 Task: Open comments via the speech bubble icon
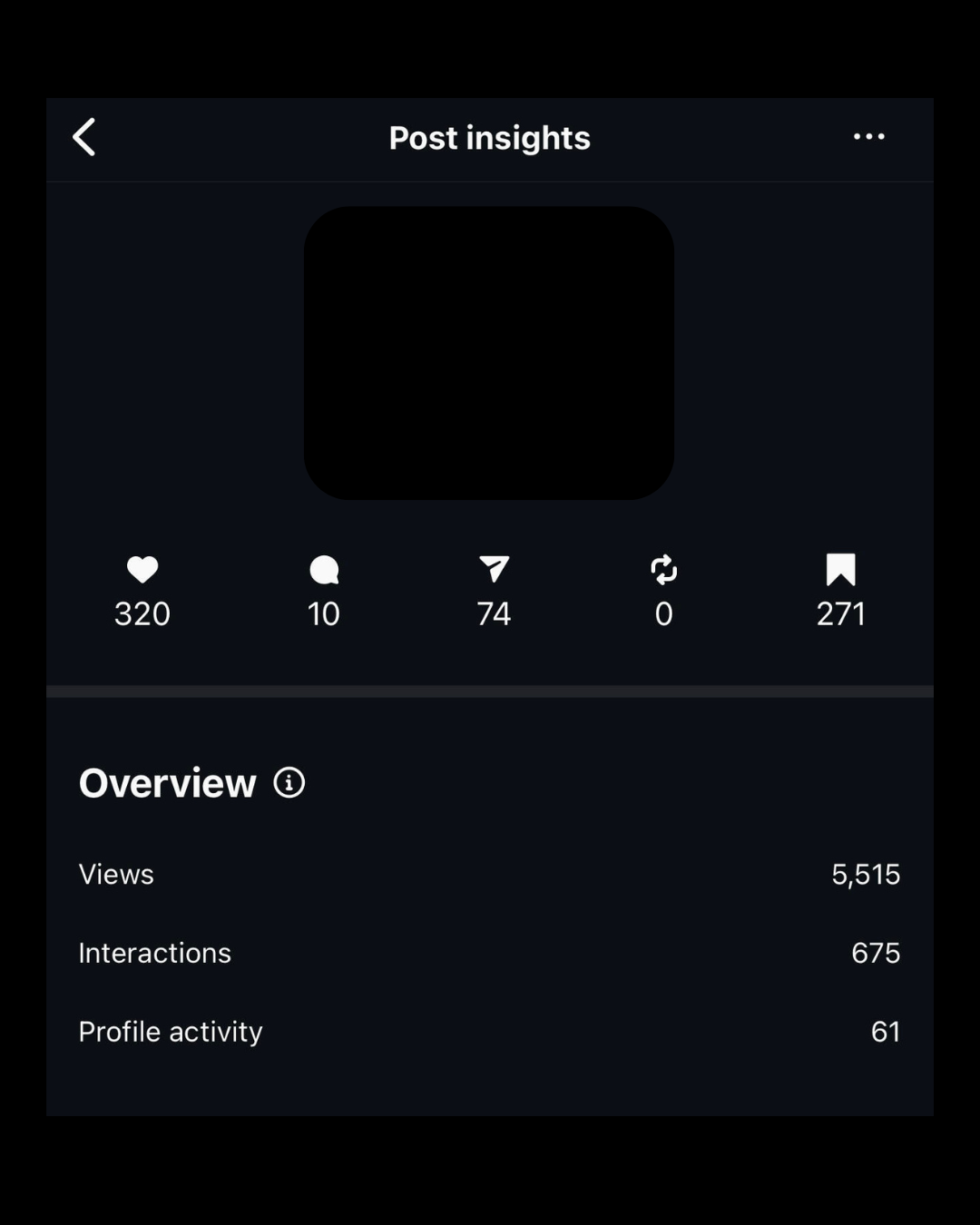coord(323,570)
